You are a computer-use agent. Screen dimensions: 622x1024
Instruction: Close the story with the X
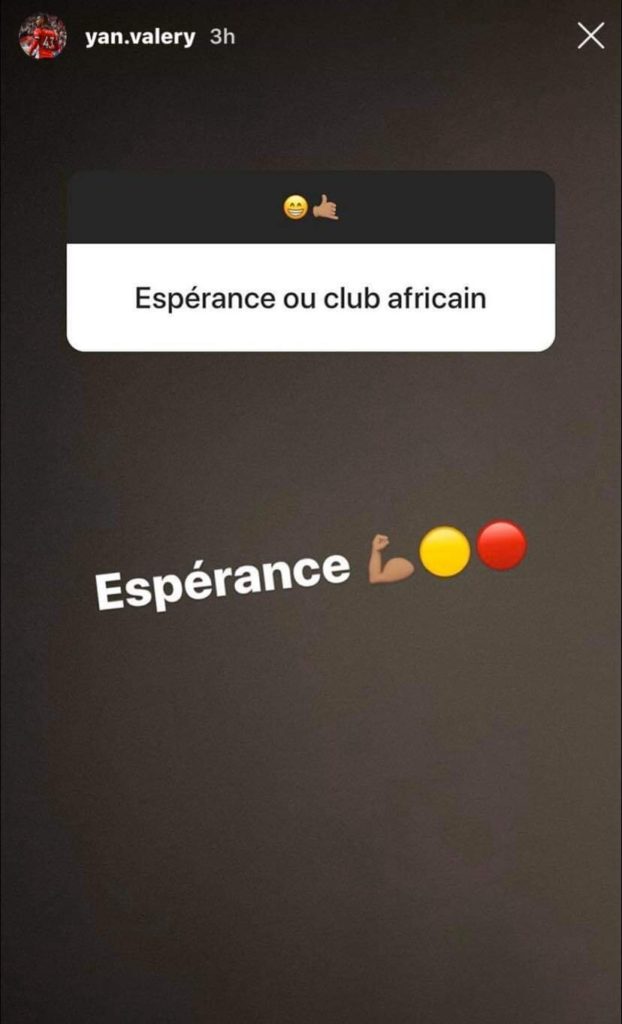(x=591, y=37)
